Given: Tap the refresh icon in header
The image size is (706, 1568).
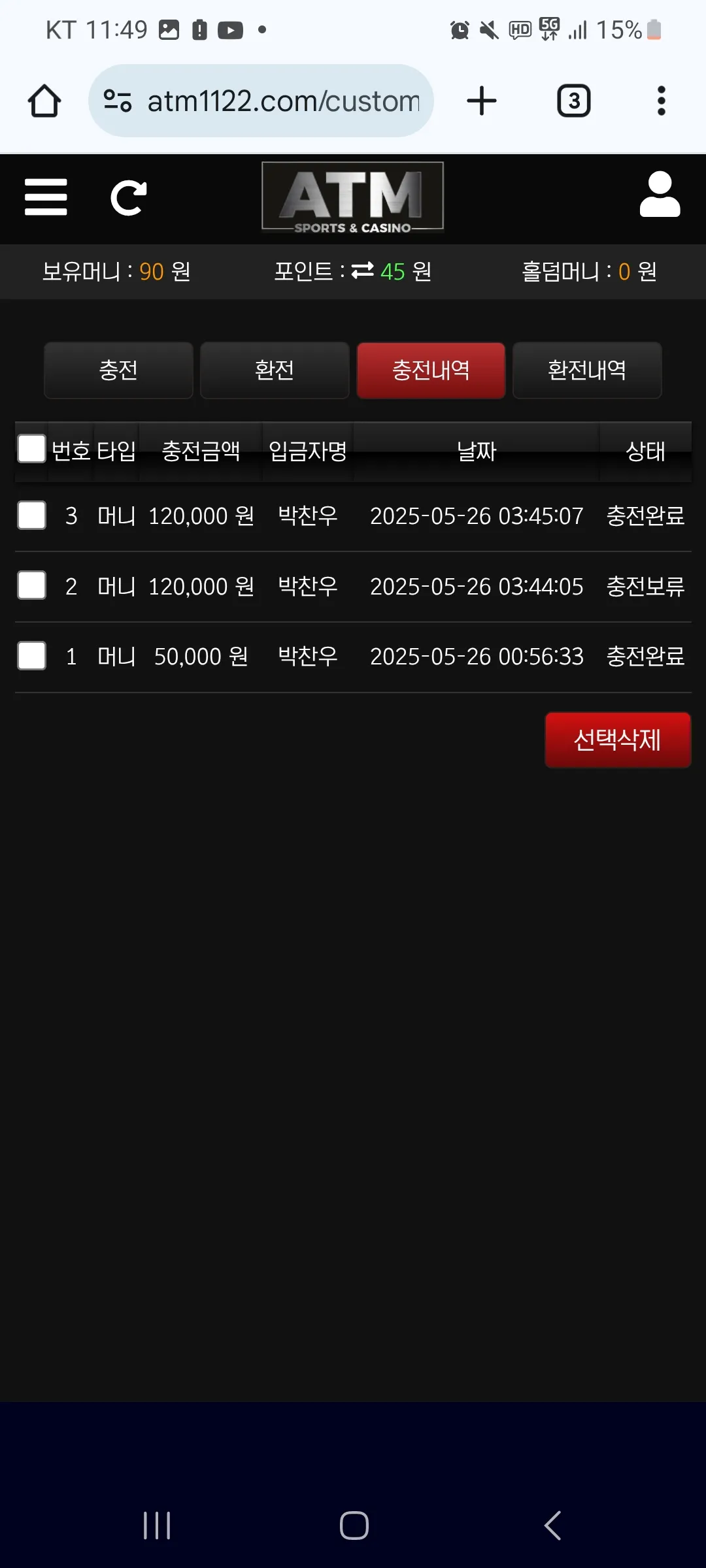Looking at the screenshot, I should 129,197.
